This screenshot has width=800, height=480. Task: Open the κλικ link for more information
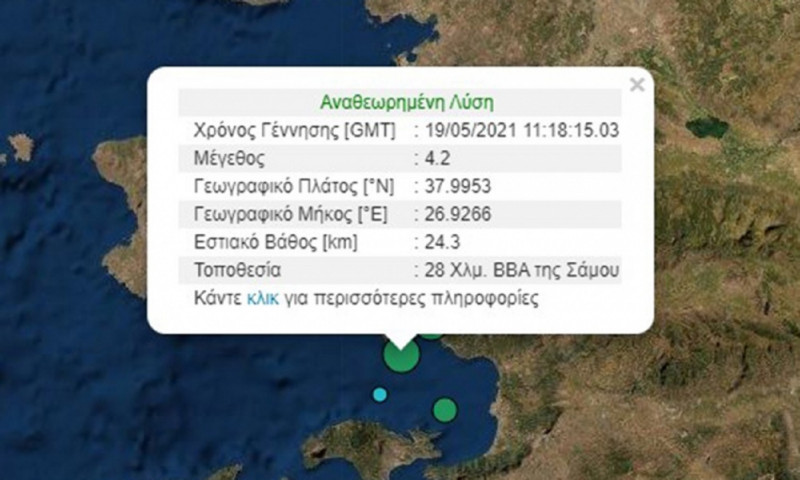(261, 298)
